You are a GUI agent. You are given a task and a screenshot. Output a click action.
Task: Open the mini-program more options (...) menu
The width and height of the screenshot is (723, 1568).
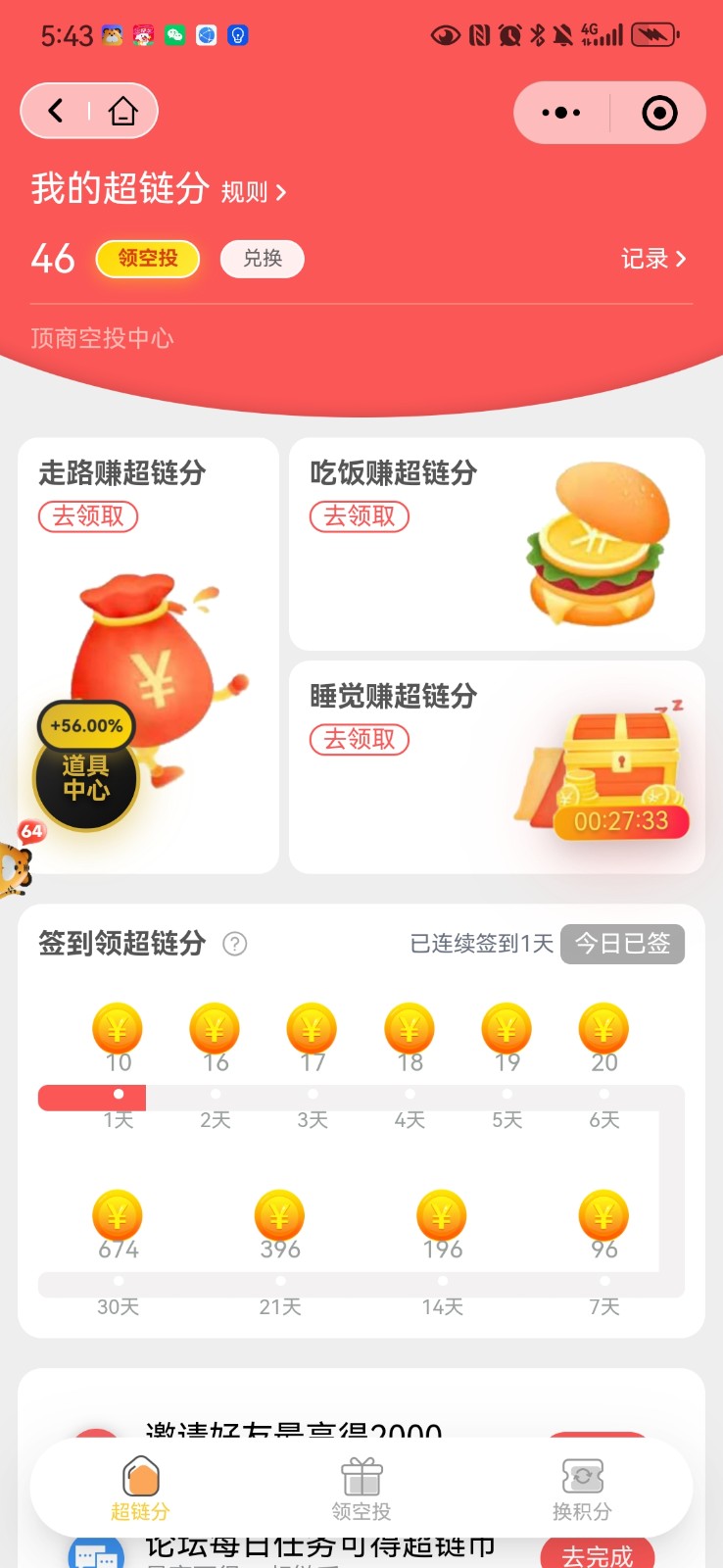[x=561, y=113]
